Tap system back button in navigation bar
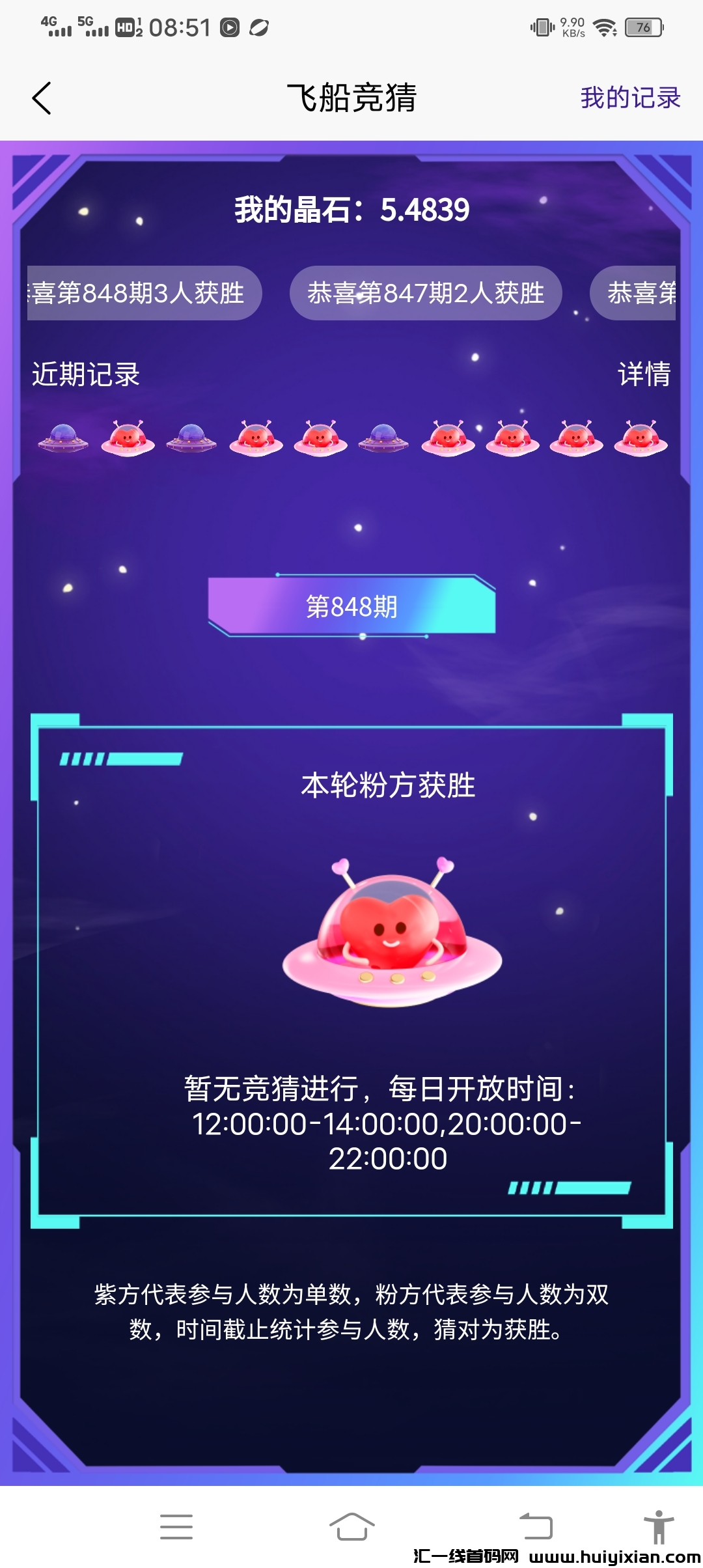 (x=536, y=1526)
